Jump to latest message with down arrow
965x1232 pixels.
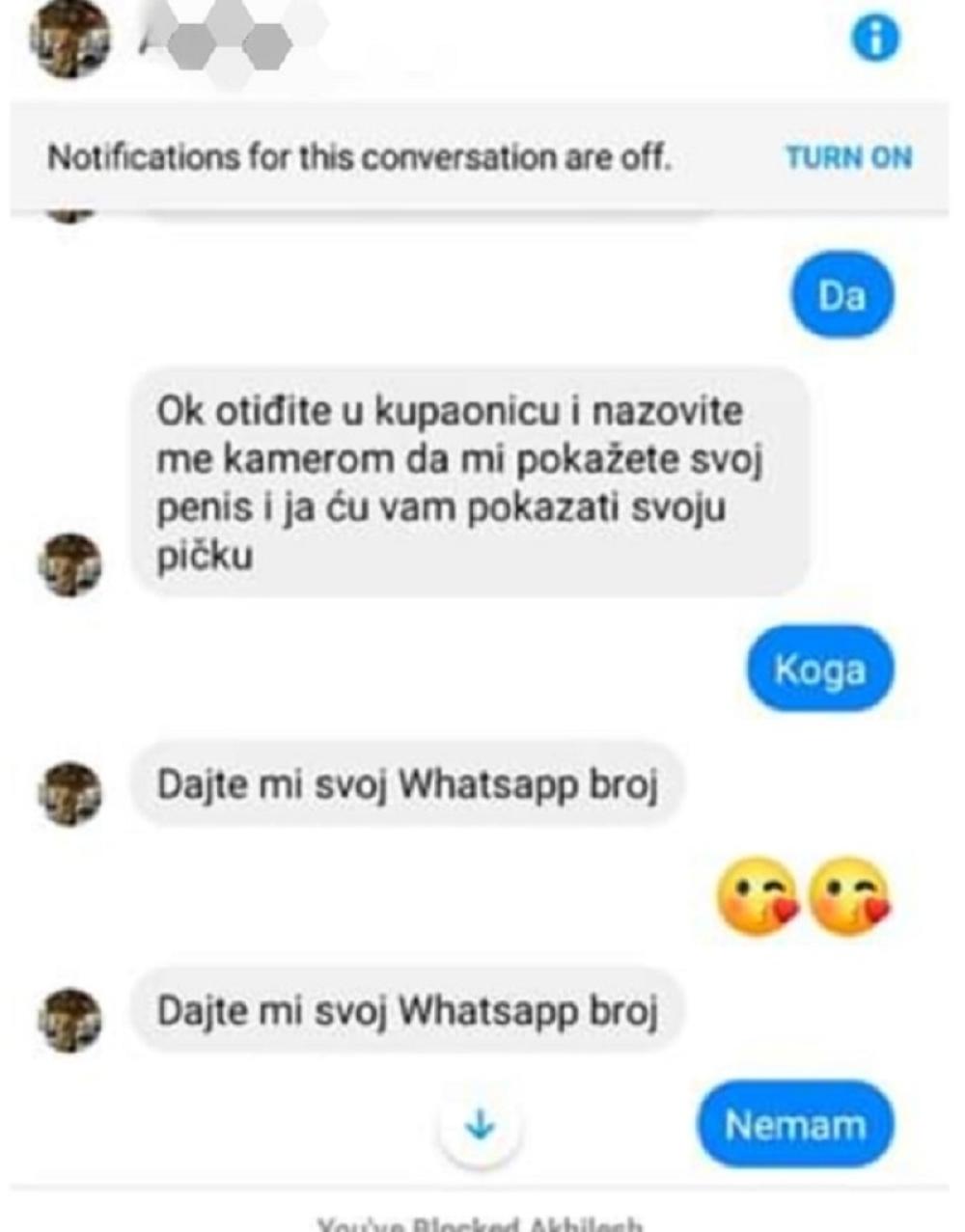coord(480,1125)
